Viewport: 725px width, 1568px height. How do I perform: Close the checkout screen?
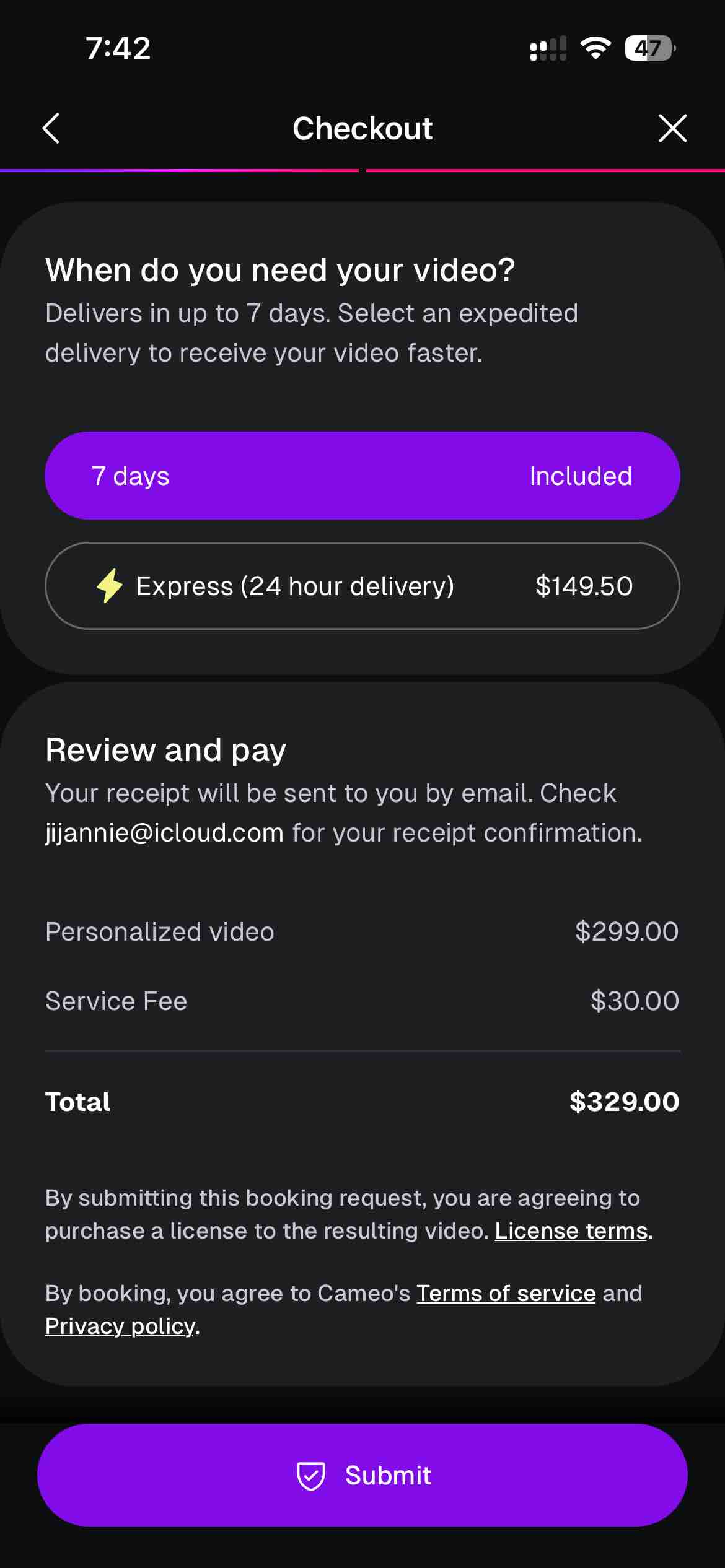pyautogui.click(x=672, y=128)
